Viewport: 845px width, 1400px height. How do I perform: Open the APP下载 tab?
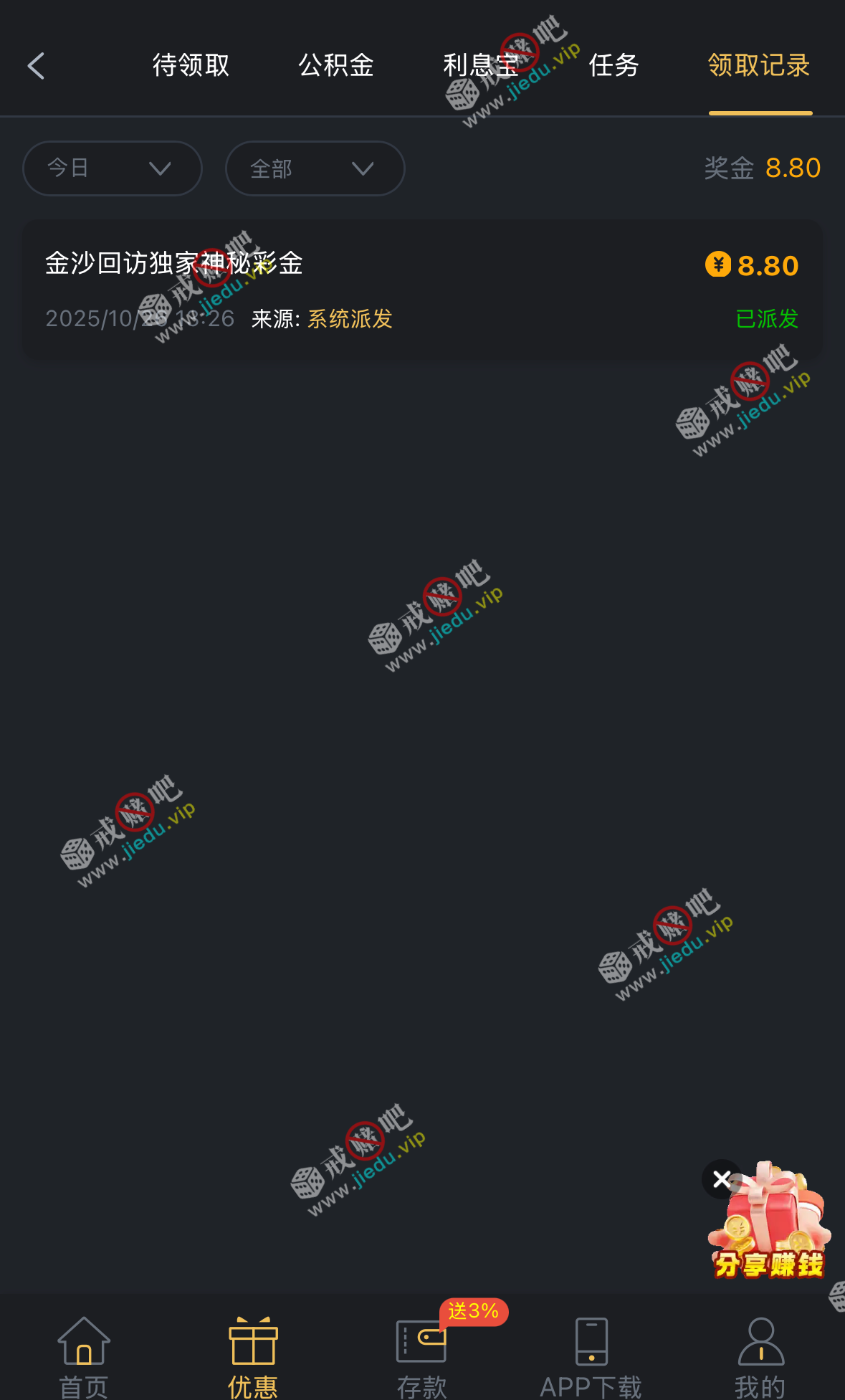click(591, 1356)
